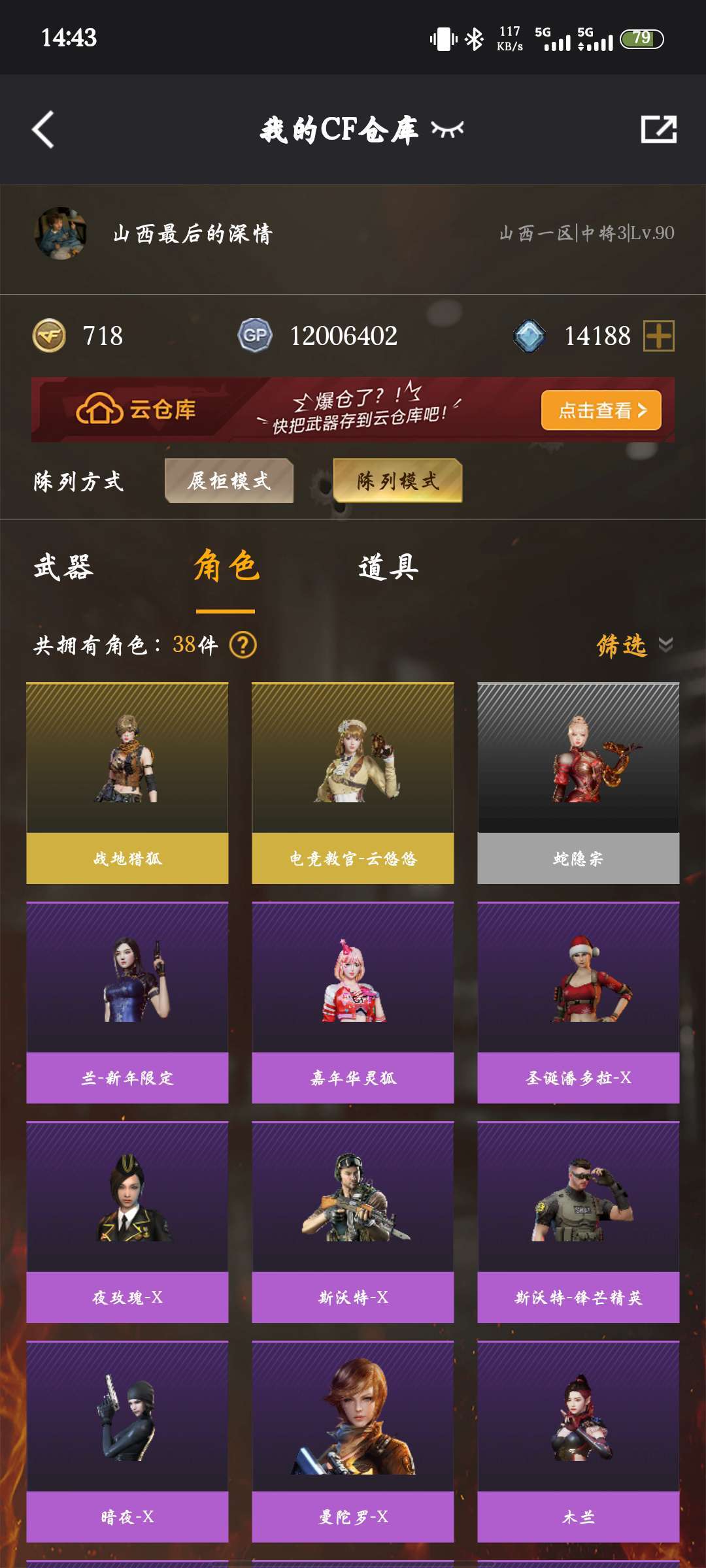Open the 电竞教官-云悠悠 character card

click(x=353, y=783)
